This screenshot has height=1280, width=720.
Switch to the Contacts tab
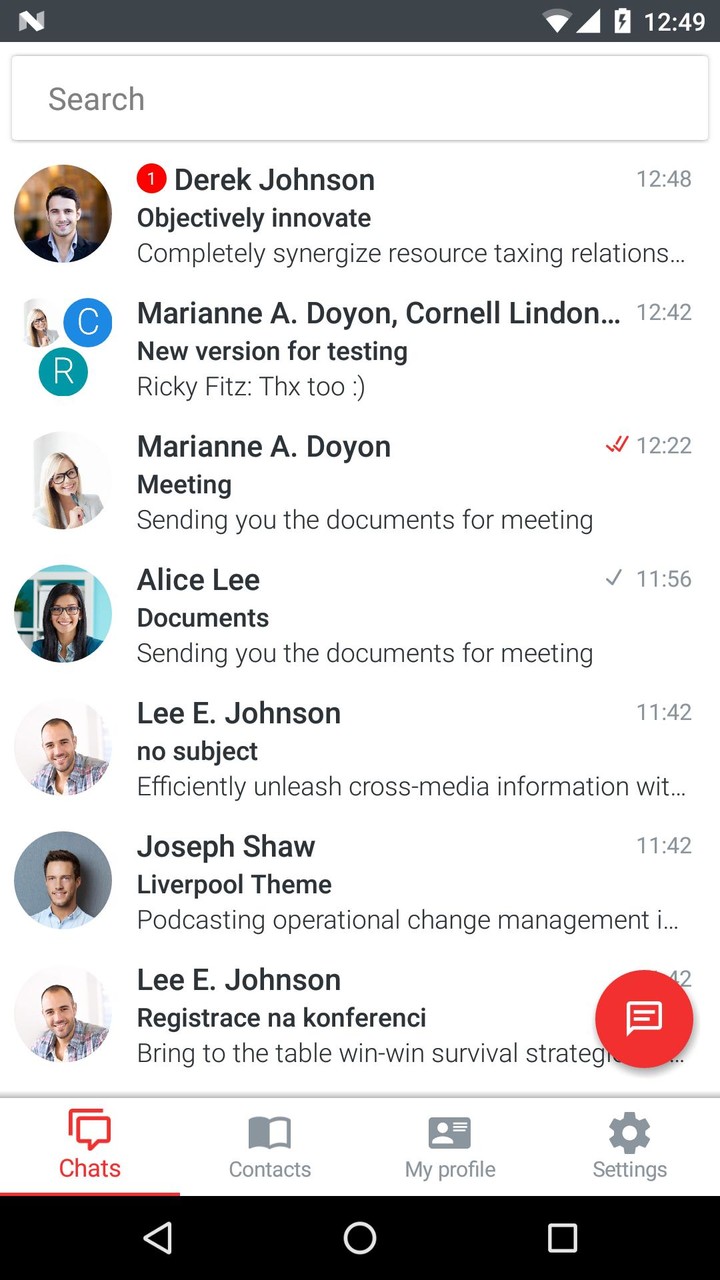(270, 1146)
